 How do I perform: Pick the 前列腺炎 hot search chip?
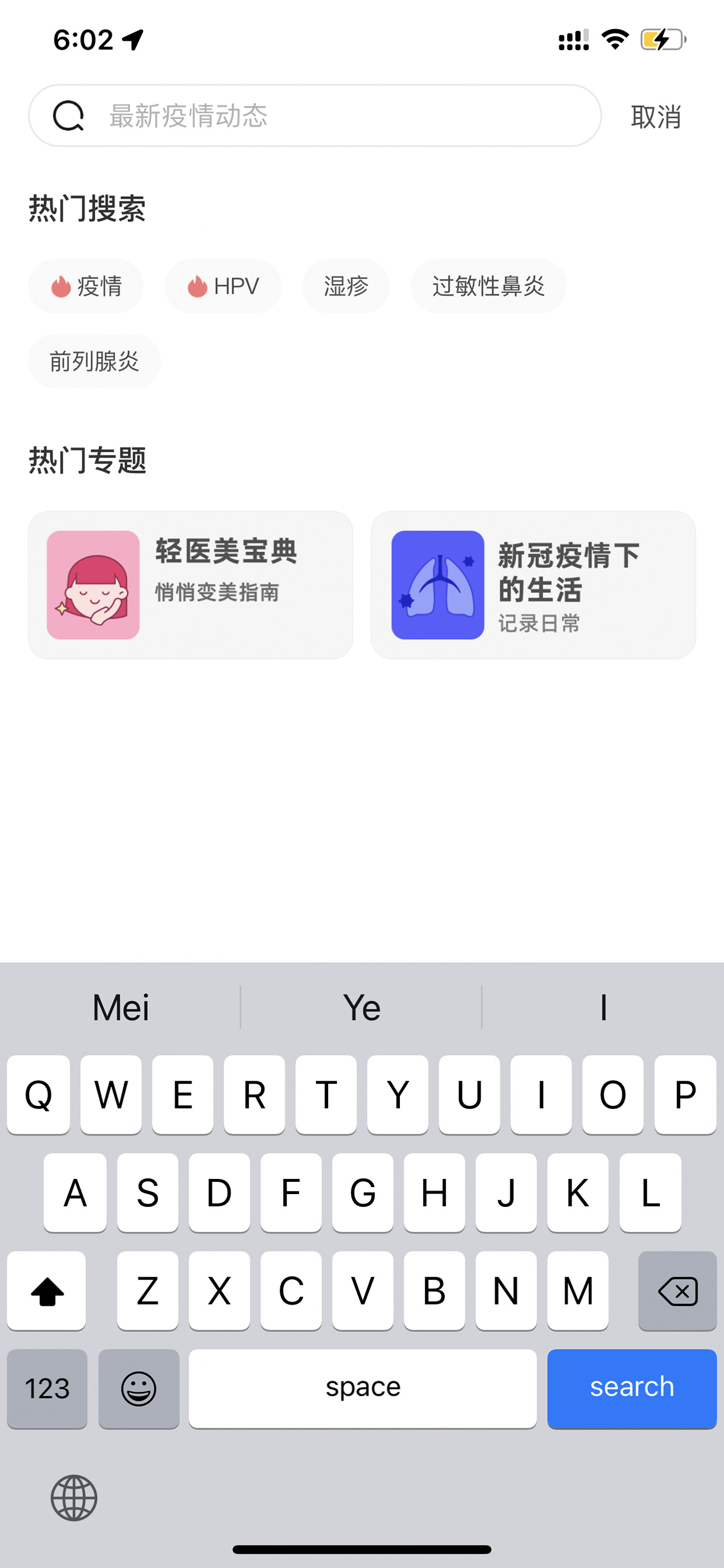tap(95, 362)
